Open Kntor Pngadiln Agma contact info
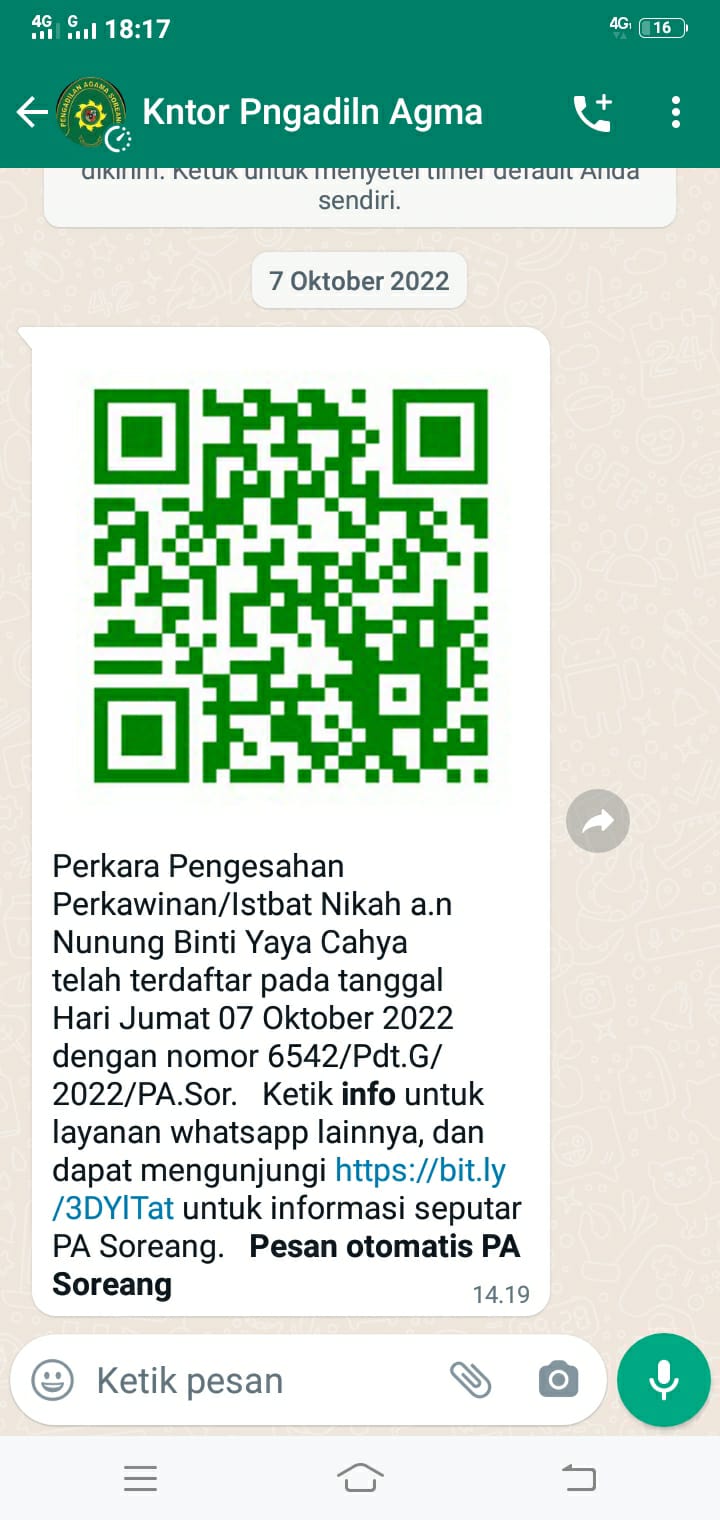This screenshot has height=1520, width=720. (x=312, y=113)
